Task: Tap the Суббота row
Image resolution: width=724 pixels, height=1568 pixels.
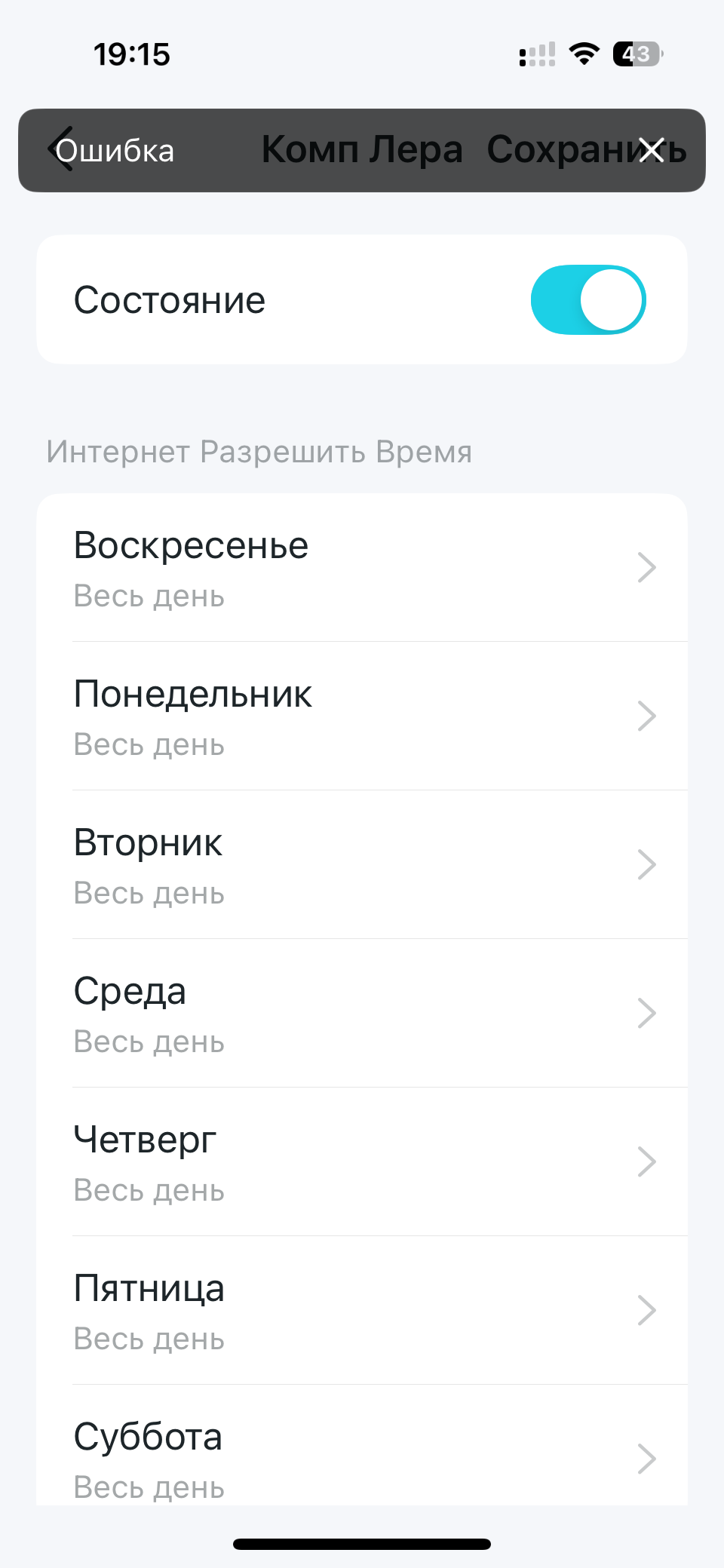Action: coord(362,1456)
